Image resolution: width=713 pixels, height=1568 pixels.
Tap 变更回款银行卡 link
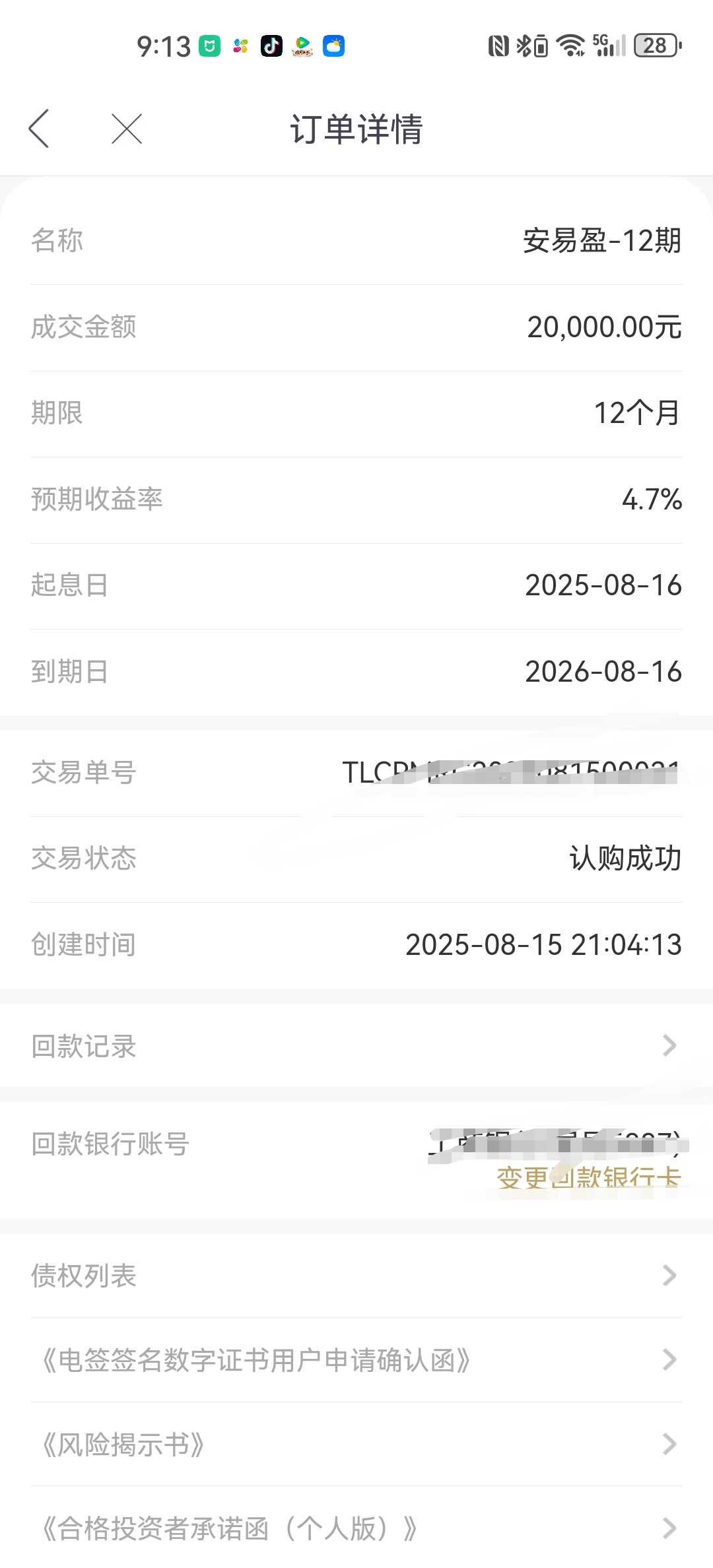pyautogui.click(x=589, y=1177)
